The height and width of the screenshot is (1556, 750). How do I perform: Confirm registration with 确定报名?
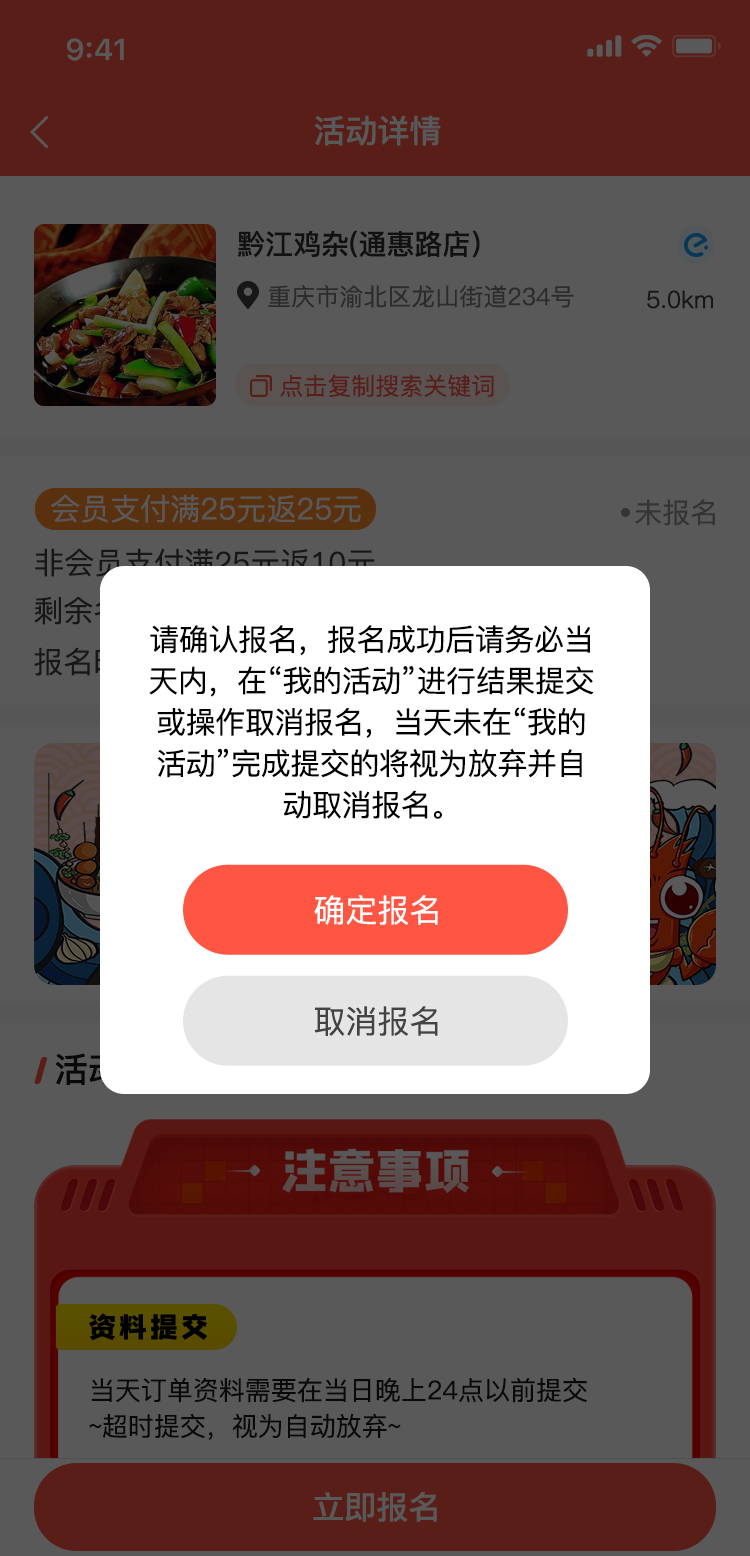tap(375, 910)
